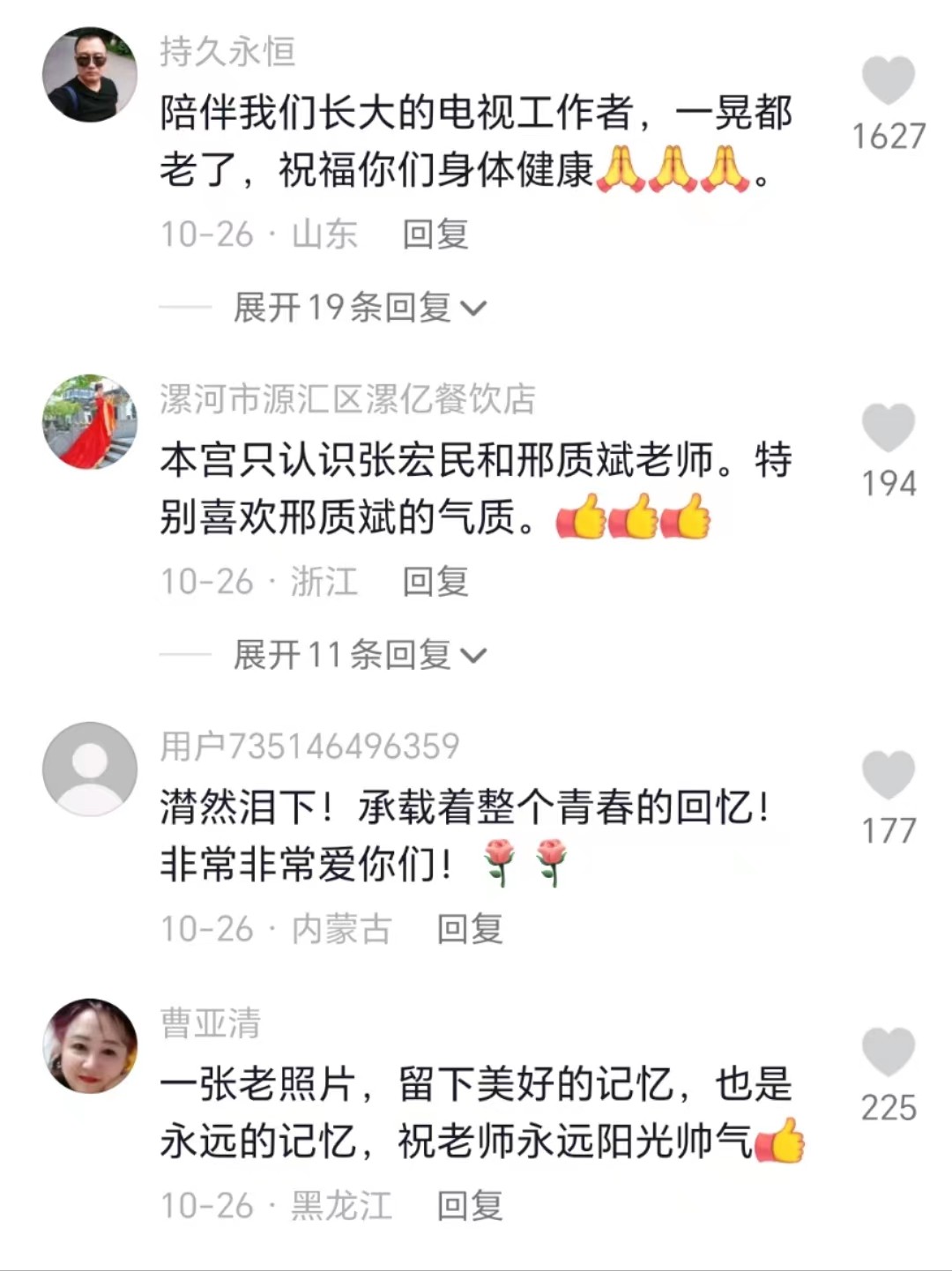Image resolution: width=952 pixels, height=1271 pixels.
Task: Open 用户735146496359's default avatar
Action: pos(90,769)
